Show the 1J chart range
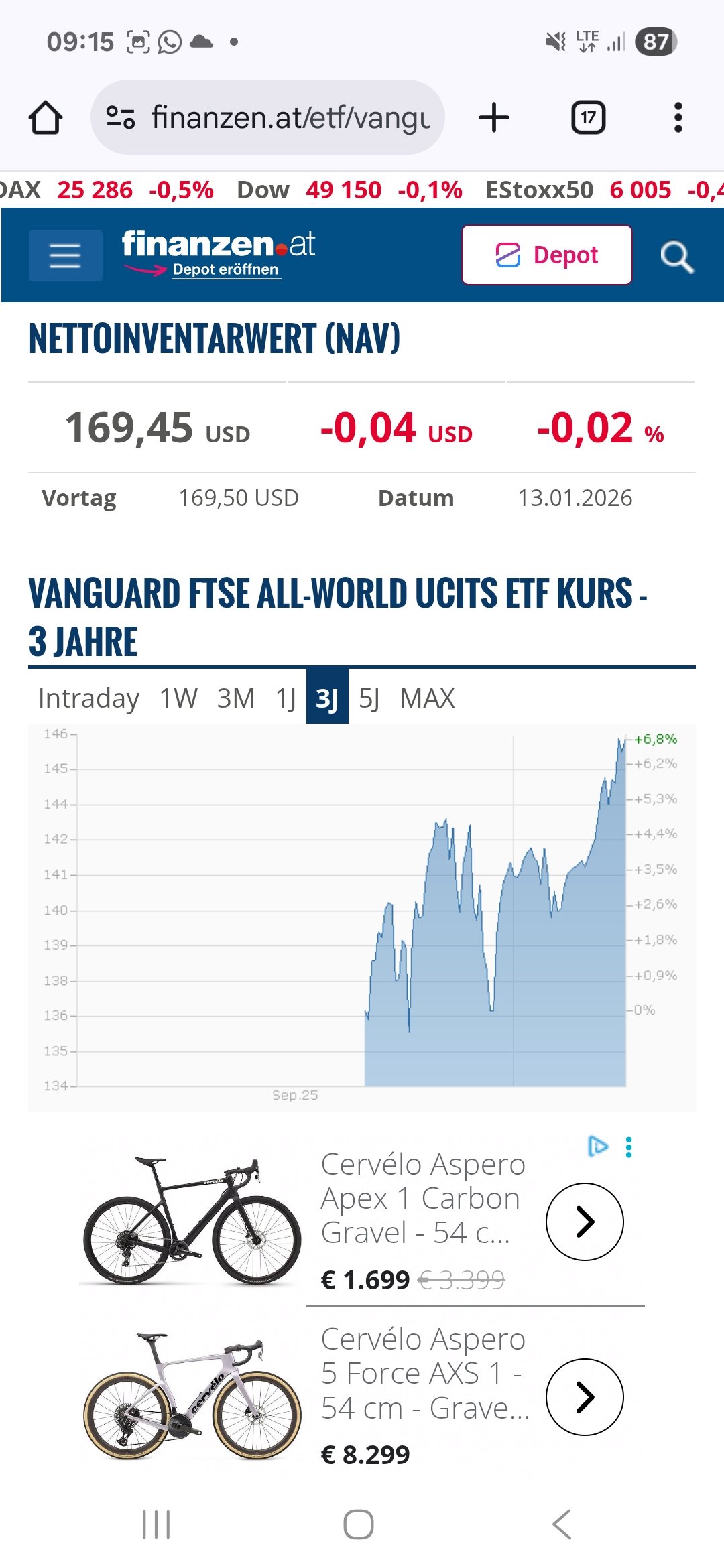724x1568 pixels. (286, 698)
